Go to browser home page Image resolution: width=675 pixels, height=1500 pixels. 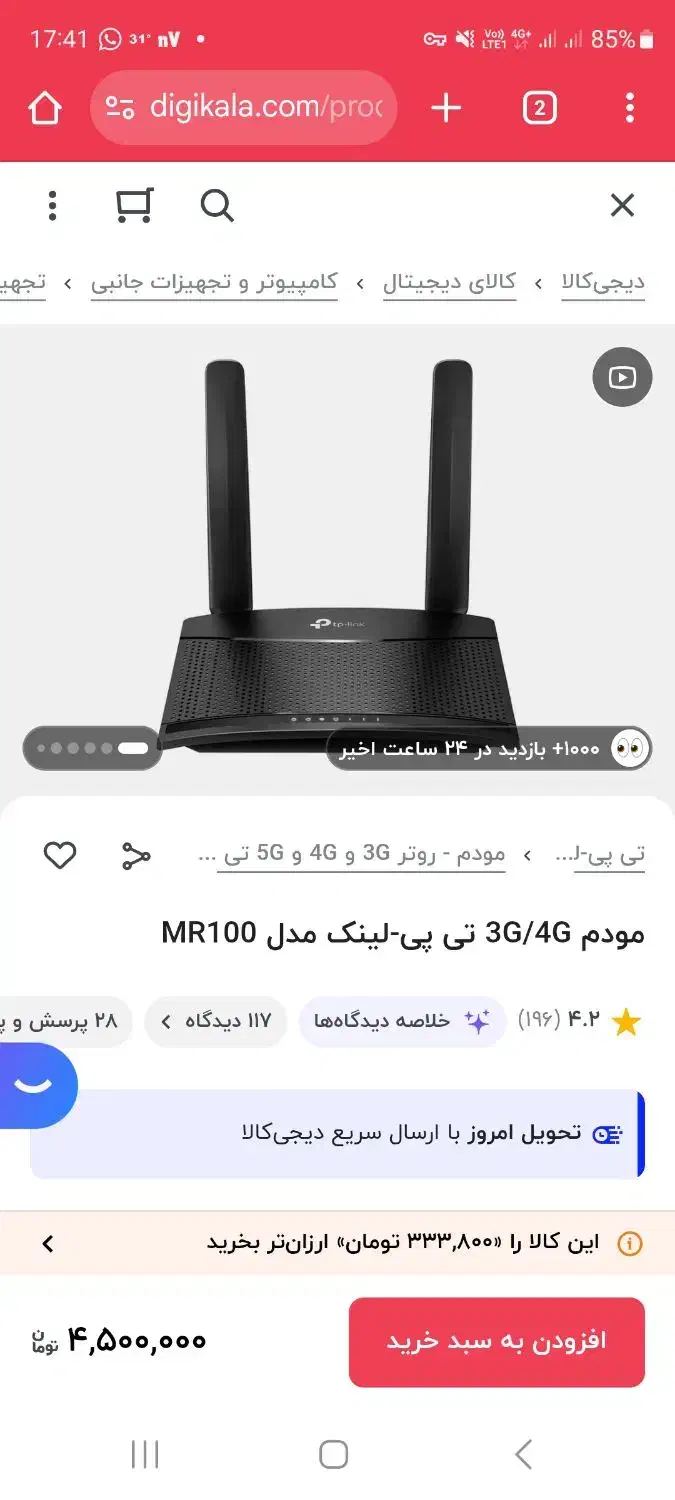coord(45,108)
